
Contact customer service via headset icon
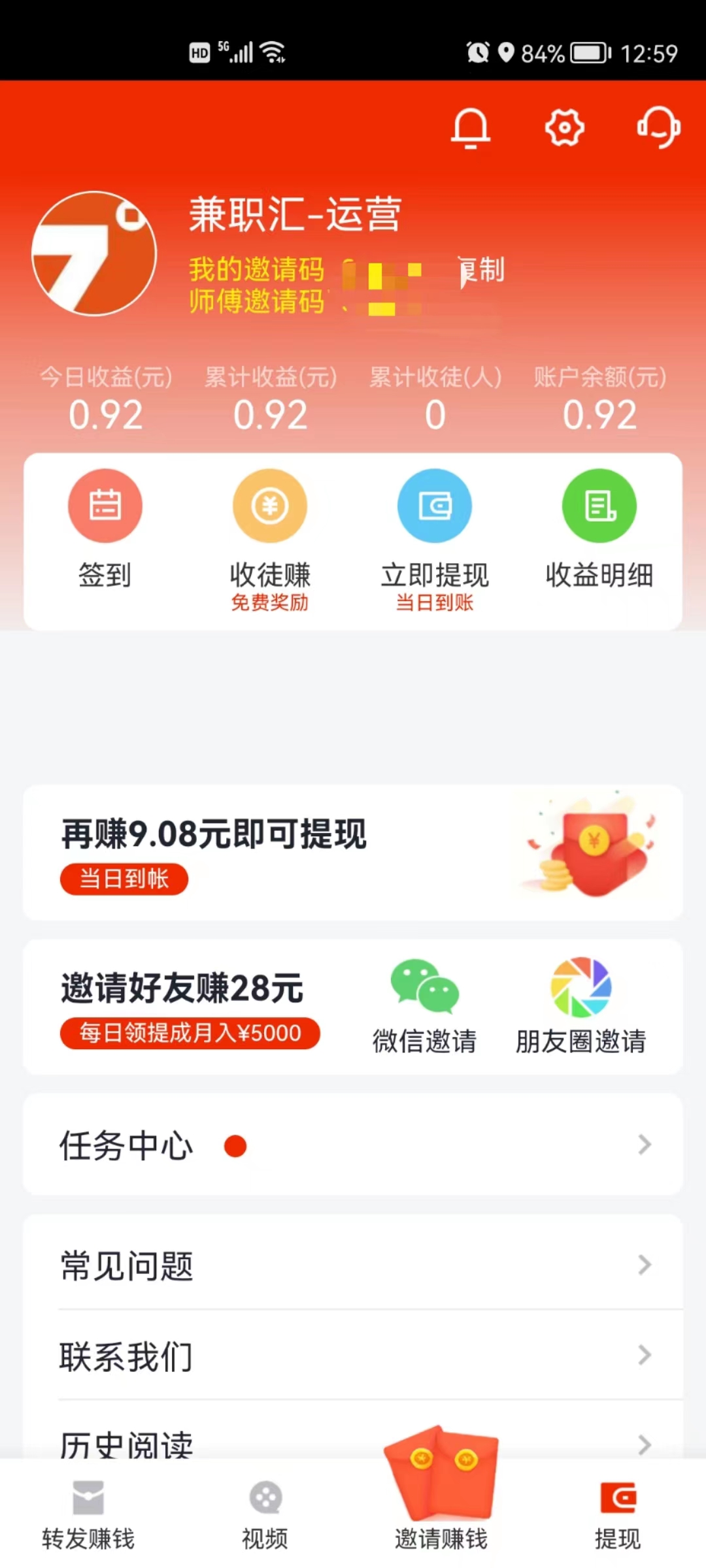coord(659,128)
